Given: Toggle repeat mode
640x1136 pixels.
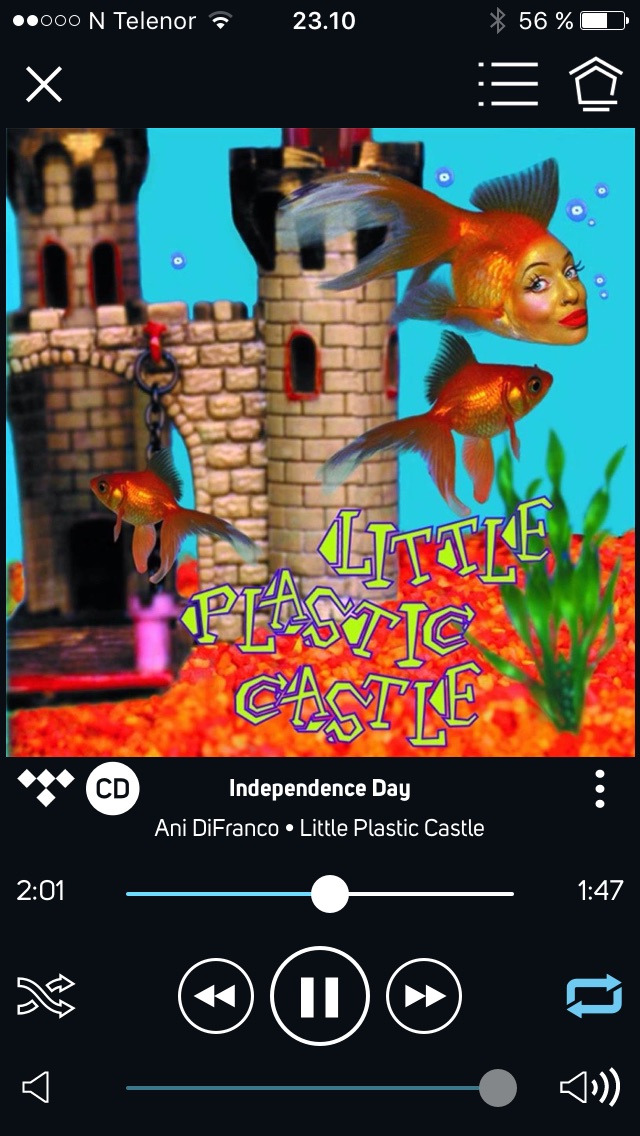Looking at the screenshot, I should (x=594, y=996).
